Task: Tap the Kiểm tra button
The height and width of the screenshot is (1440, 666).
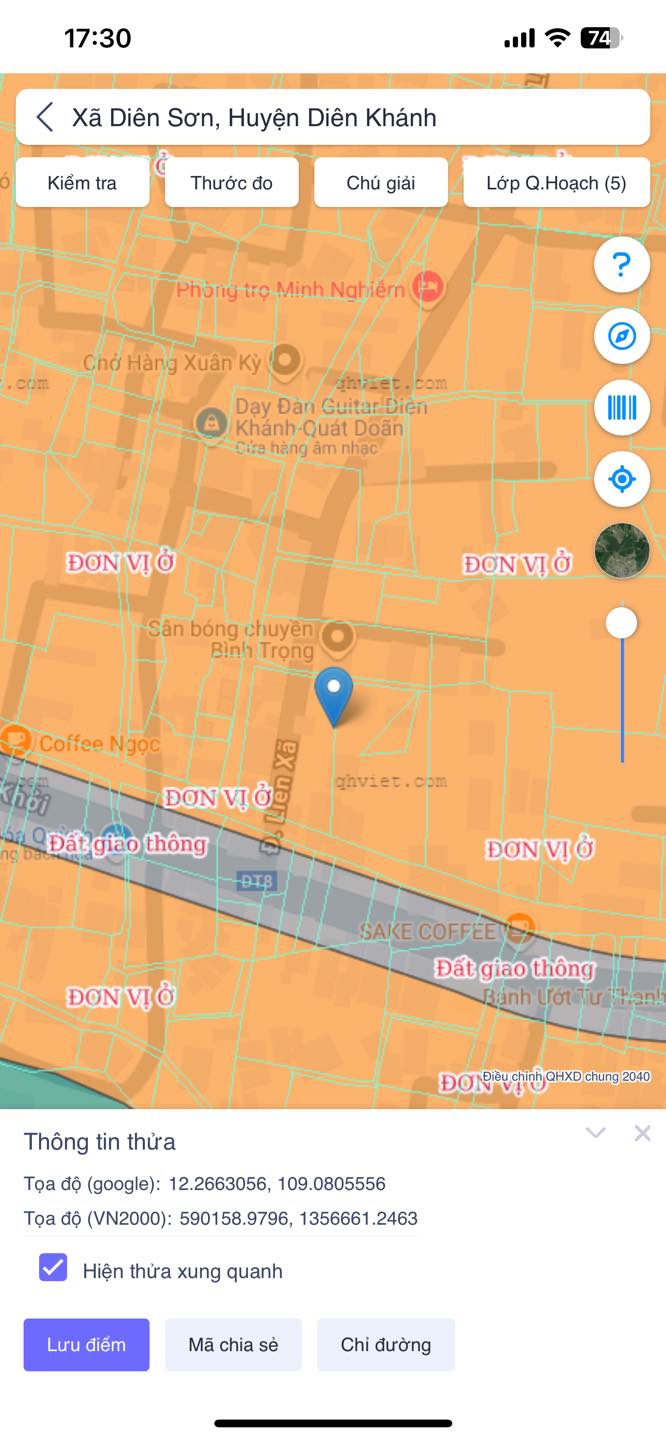Action: click(82, 183)
